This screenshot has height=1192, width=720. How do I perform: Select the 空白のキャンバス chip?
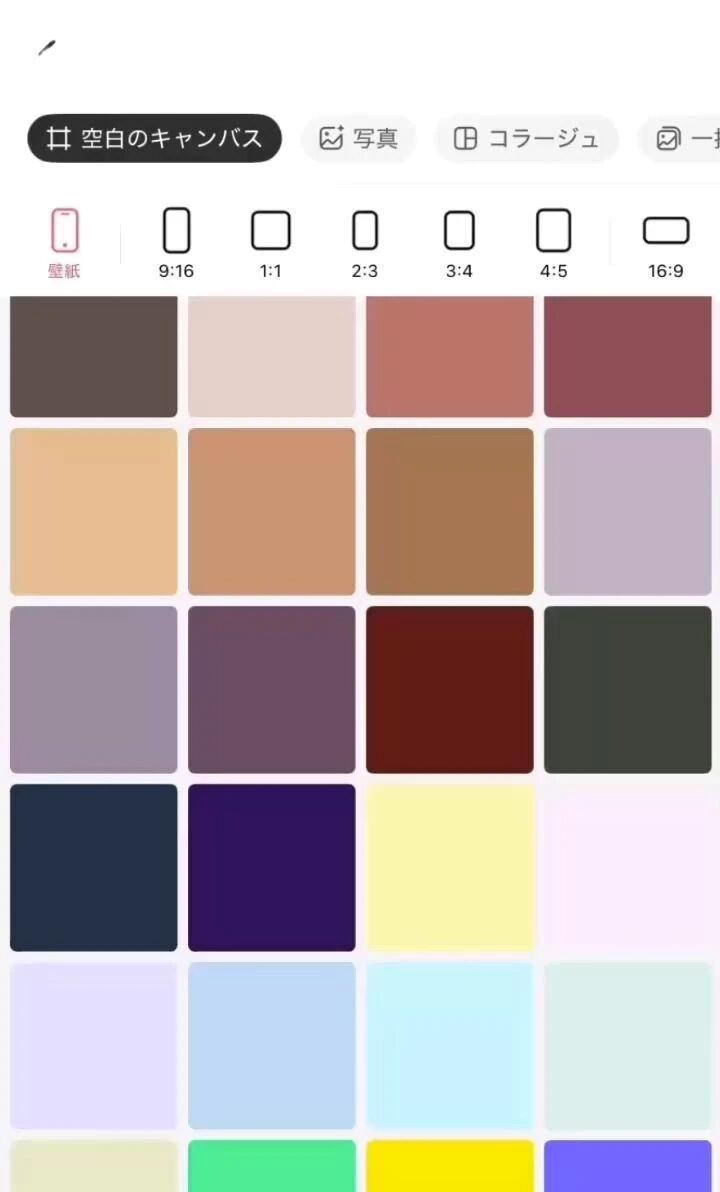[154, 138]
